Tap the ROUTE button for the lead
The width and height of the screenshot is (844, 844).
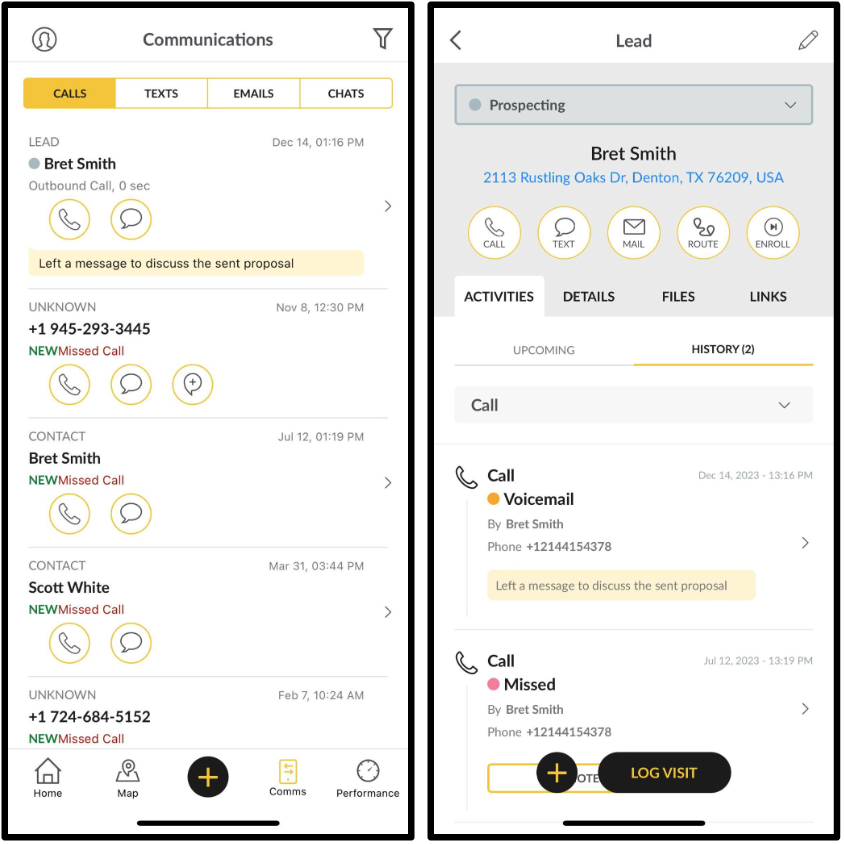click(703, 232)
